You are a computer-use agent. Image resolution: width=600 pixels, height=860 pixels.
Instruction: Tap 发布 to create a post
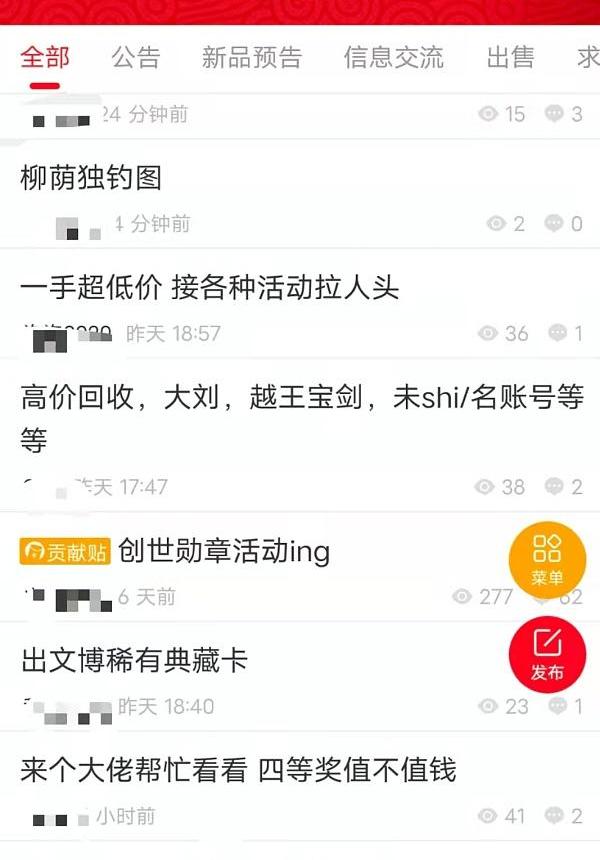547,655
